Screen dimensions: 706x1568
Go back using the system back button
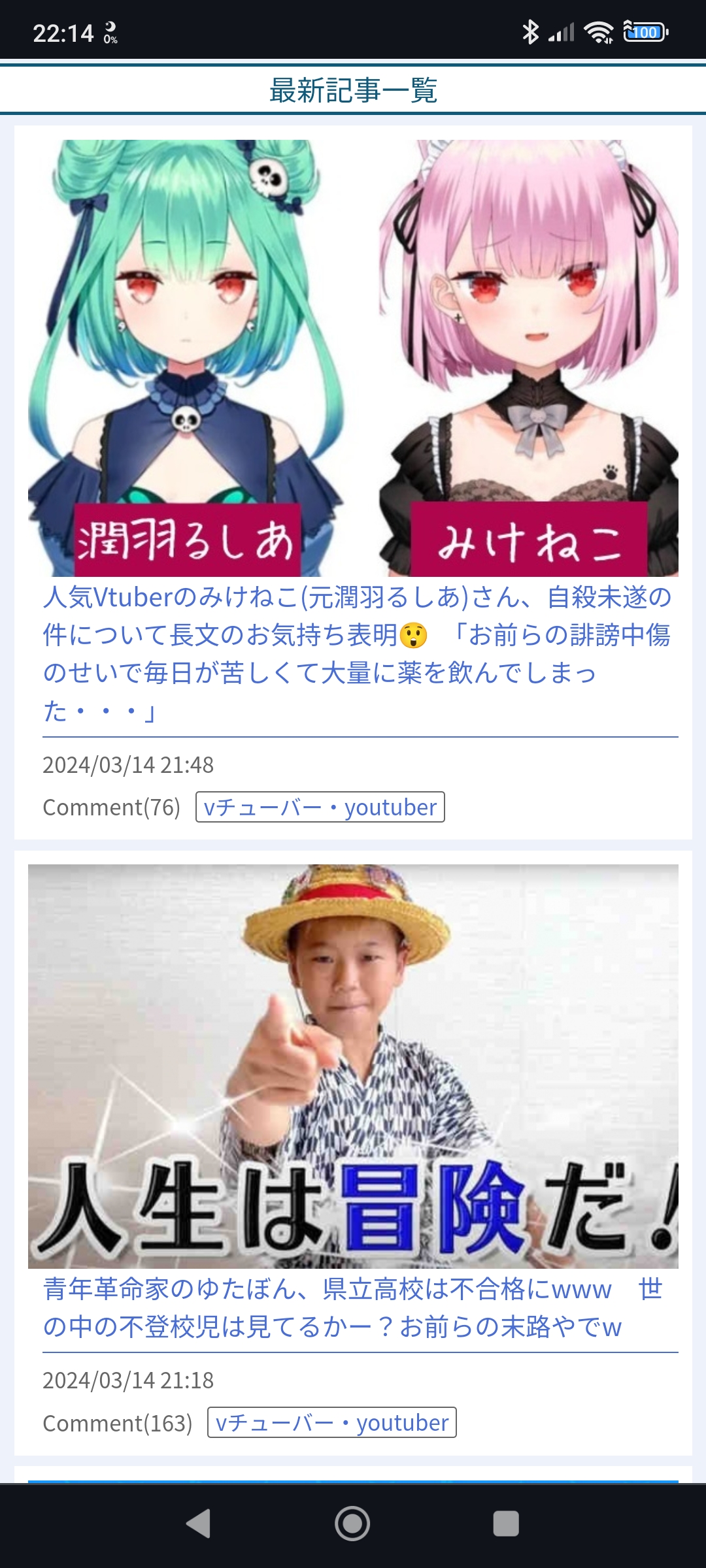coord(198,1524)
